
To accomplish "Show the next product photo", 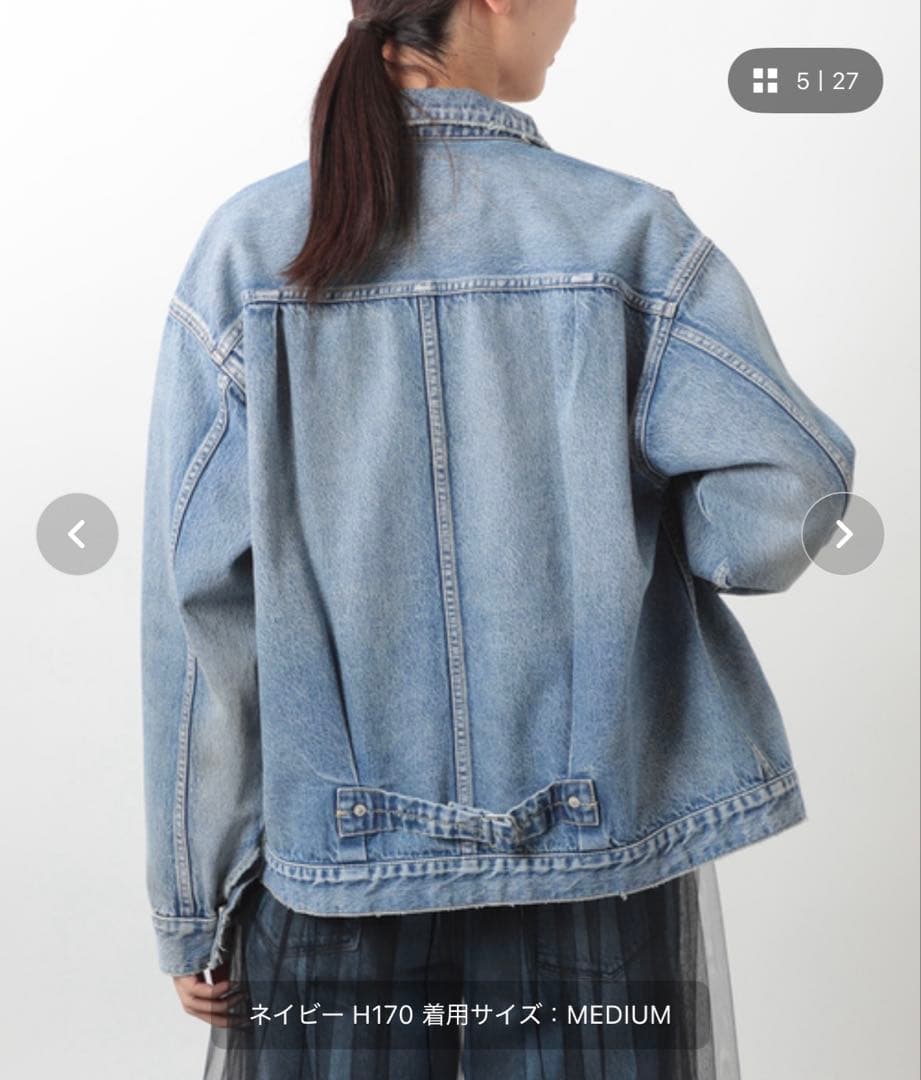I will click(843, 534).
